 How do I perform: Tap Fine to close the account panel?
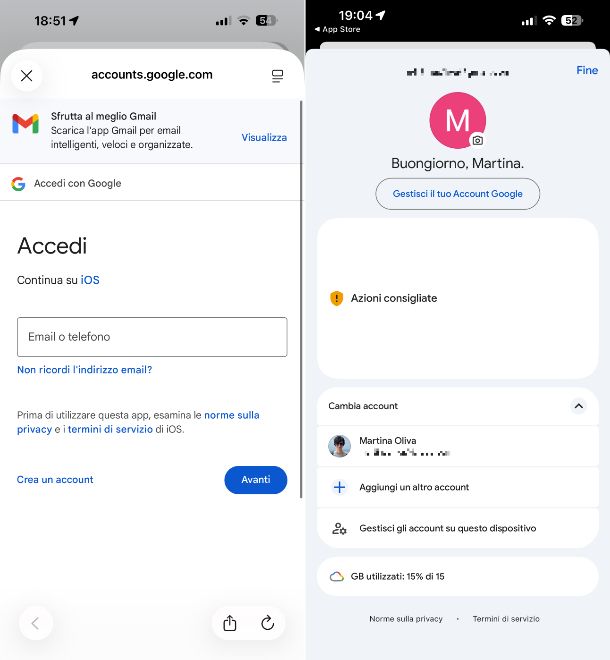pyautogui.click(x=587, y=70)
